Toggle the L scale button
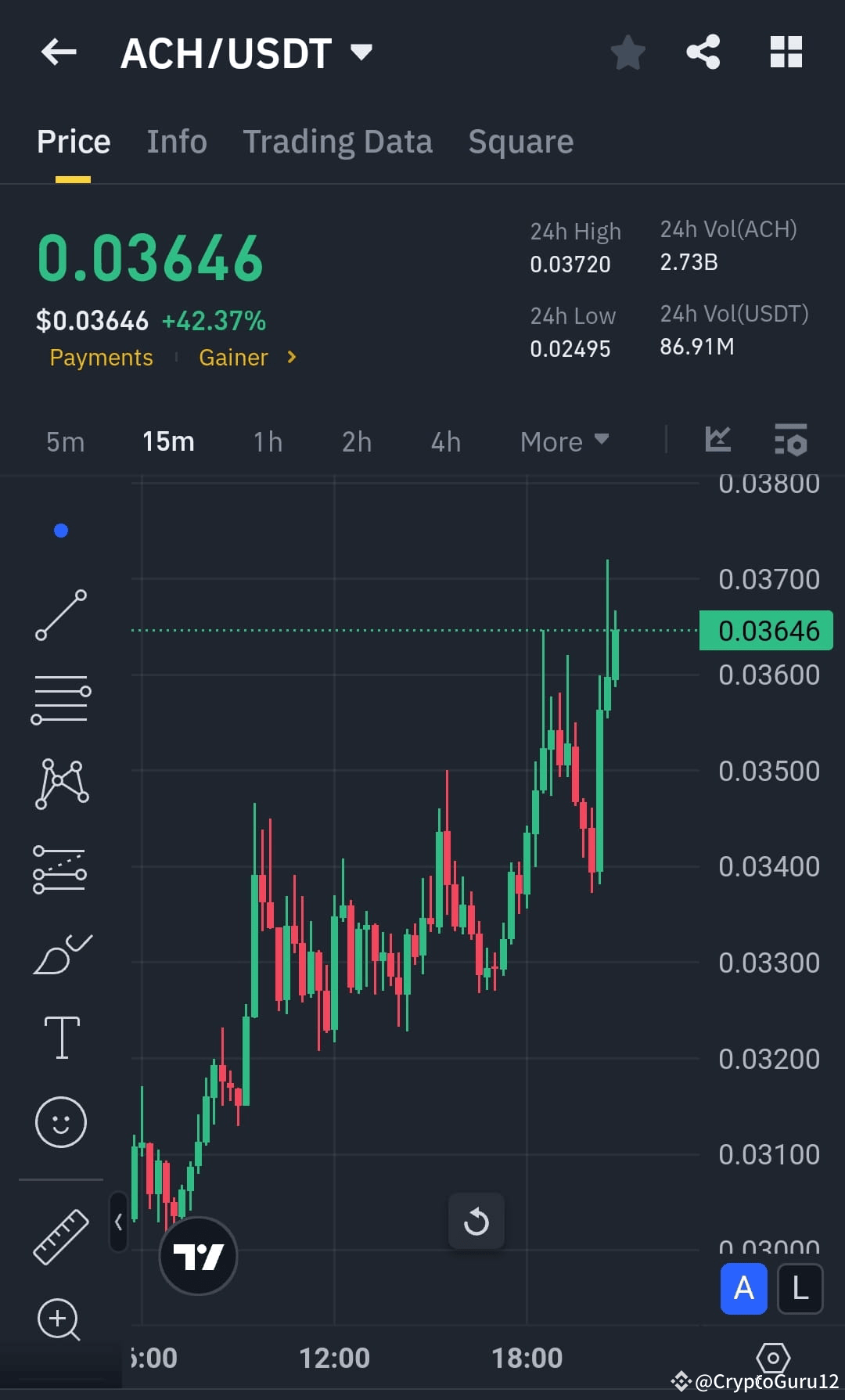845x1400 pixels. tap(800, 1289)
